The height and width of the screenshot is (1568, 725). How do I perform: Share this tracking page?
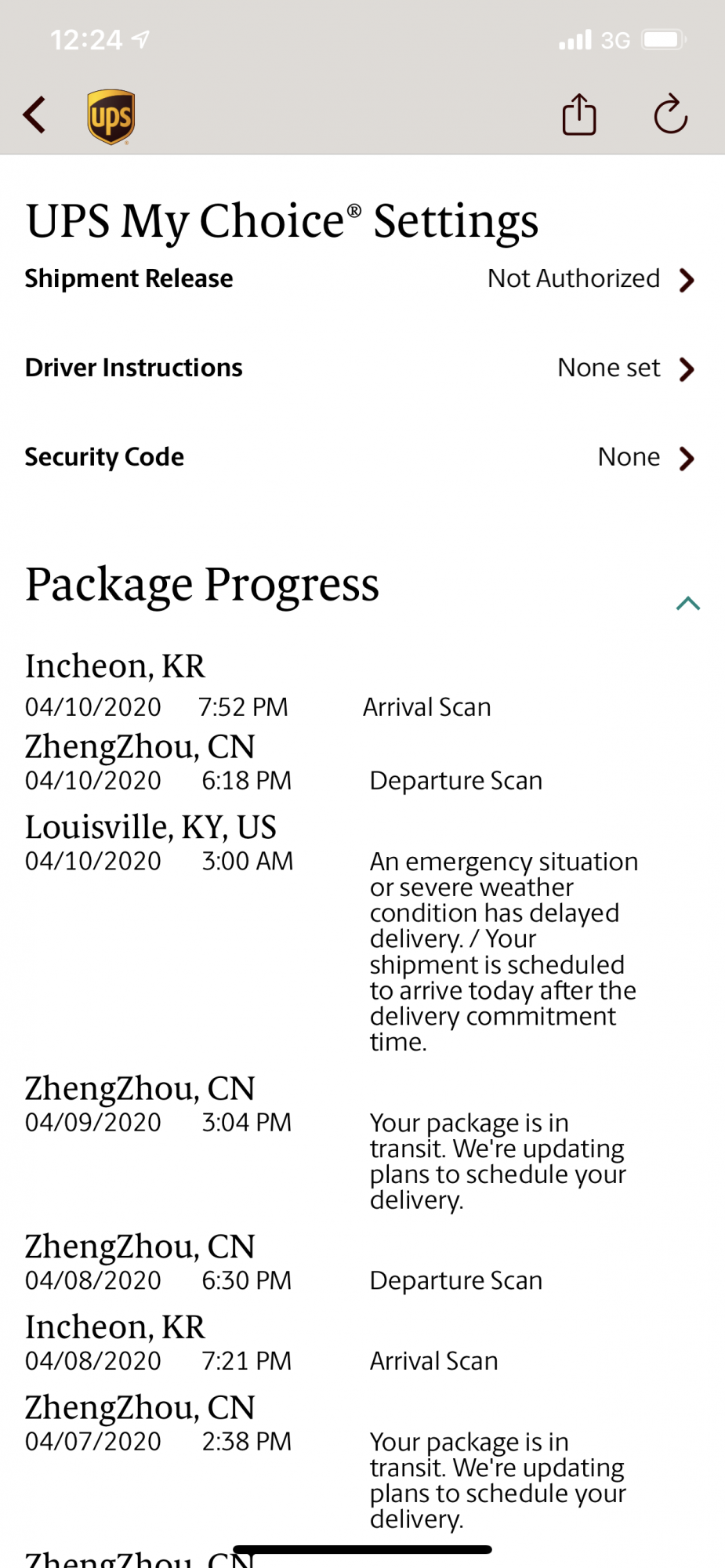(x=579, y=114)
